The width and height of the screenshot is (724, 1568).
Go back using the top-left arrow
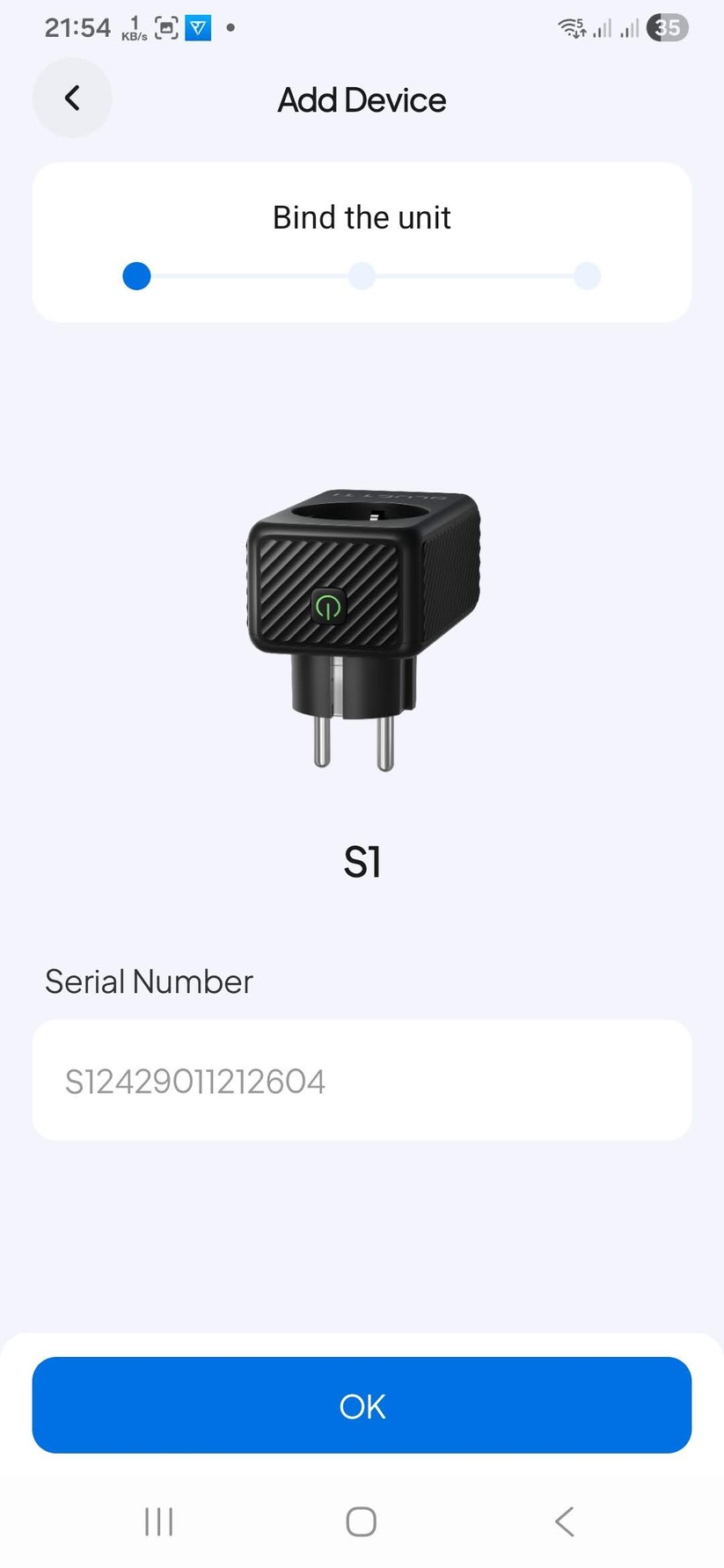tap(72, 98)
